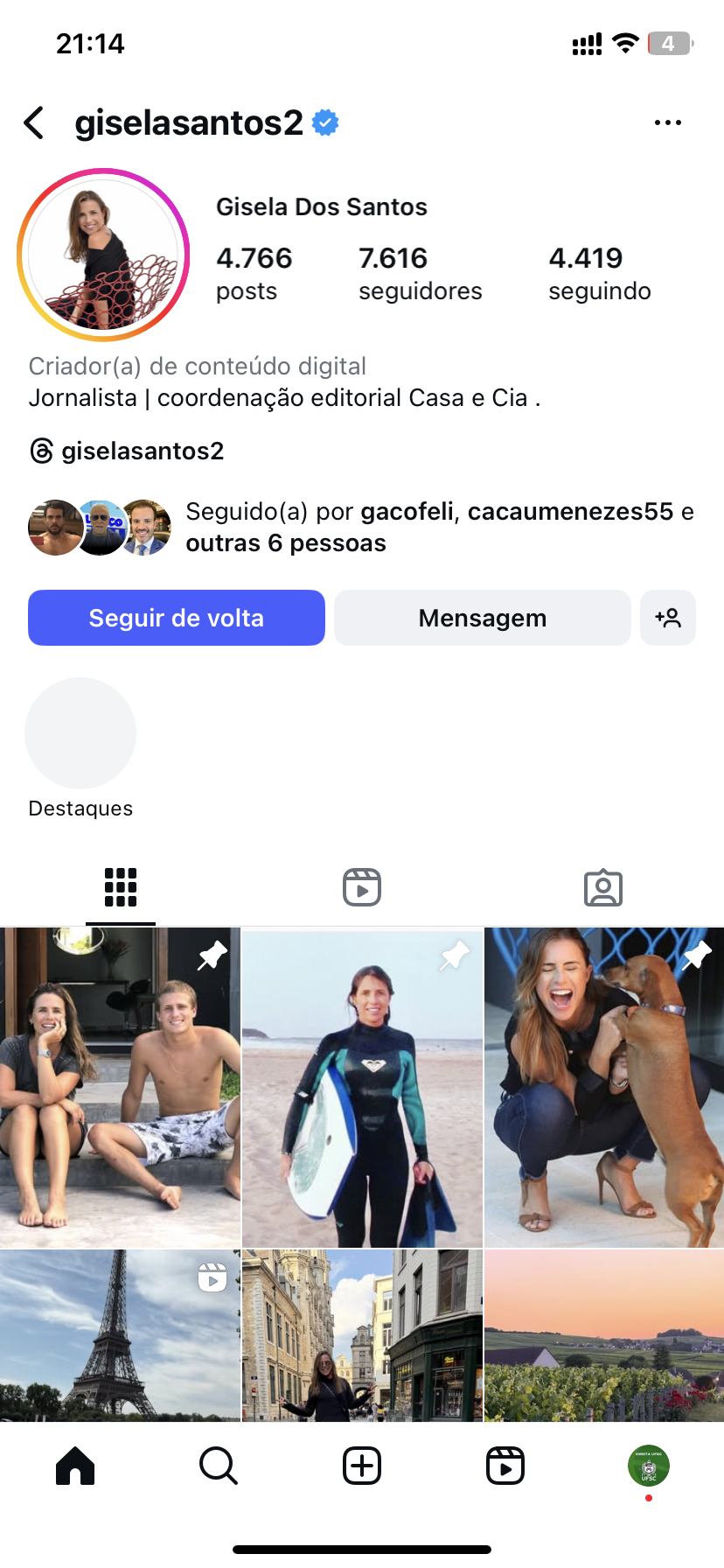The height and width of the screenshot is (1568, 724).
Task: Open the Eiffel Tower reel post
Action: point(120,1334)
